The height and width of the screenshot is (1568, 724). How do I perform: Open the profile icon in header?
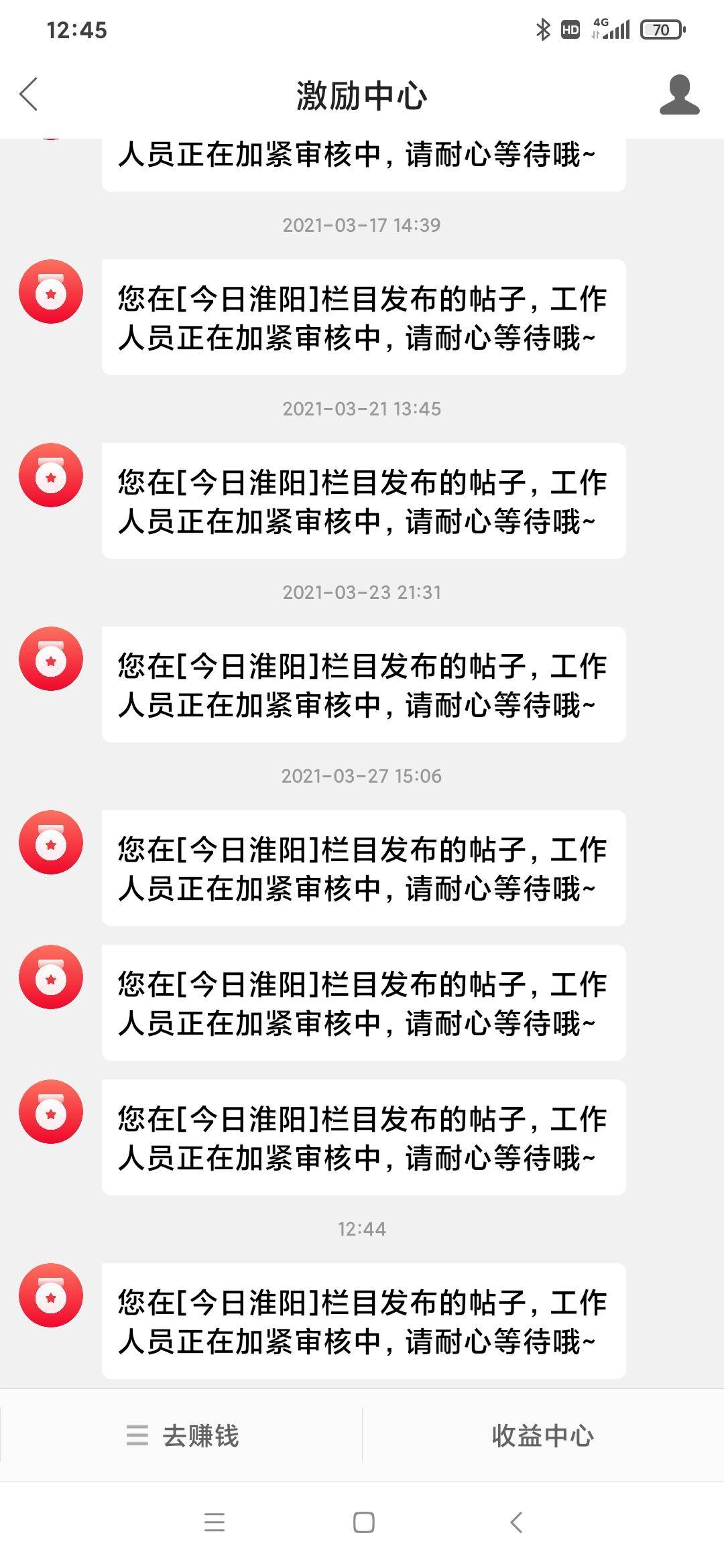pos(679,94)
